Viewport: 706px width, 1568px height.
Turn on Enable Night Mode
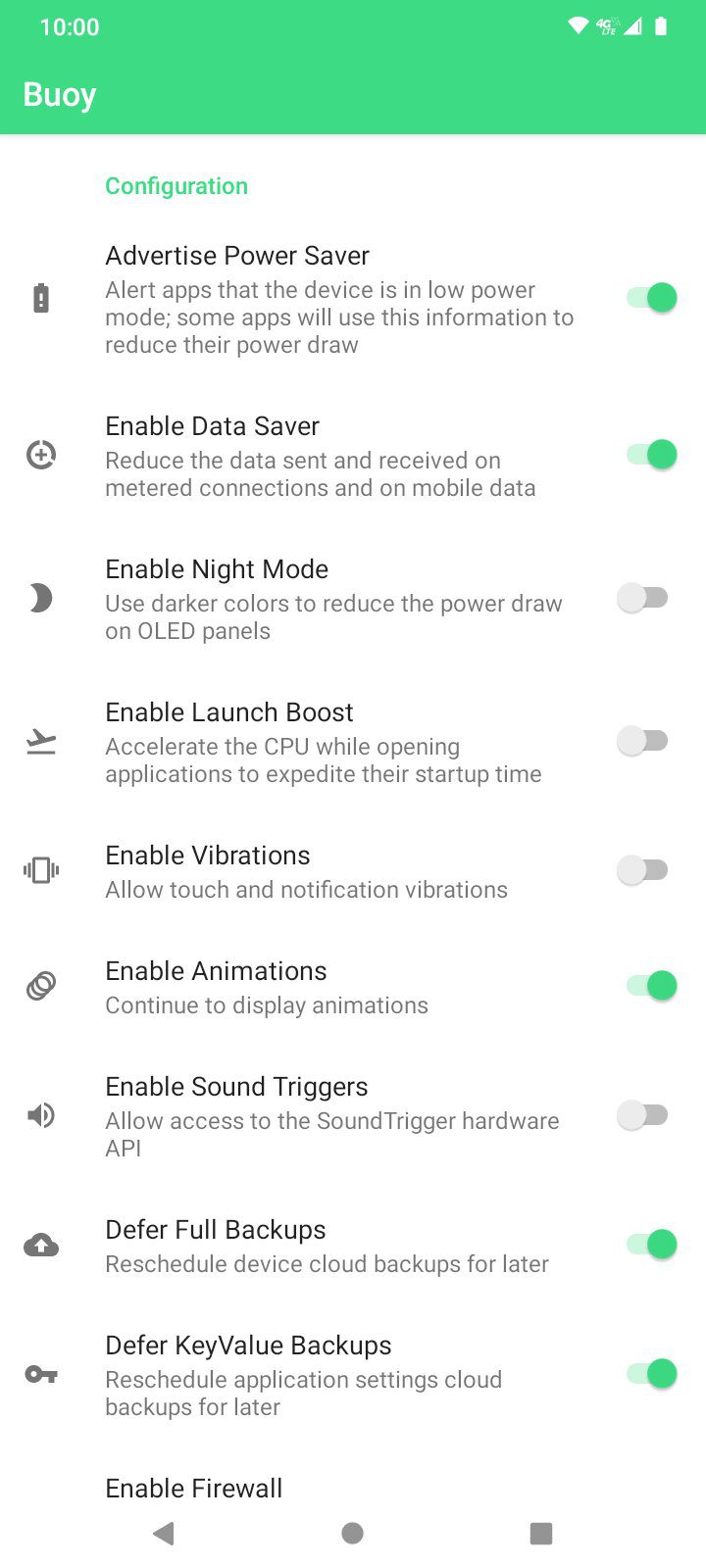(642, 598)
